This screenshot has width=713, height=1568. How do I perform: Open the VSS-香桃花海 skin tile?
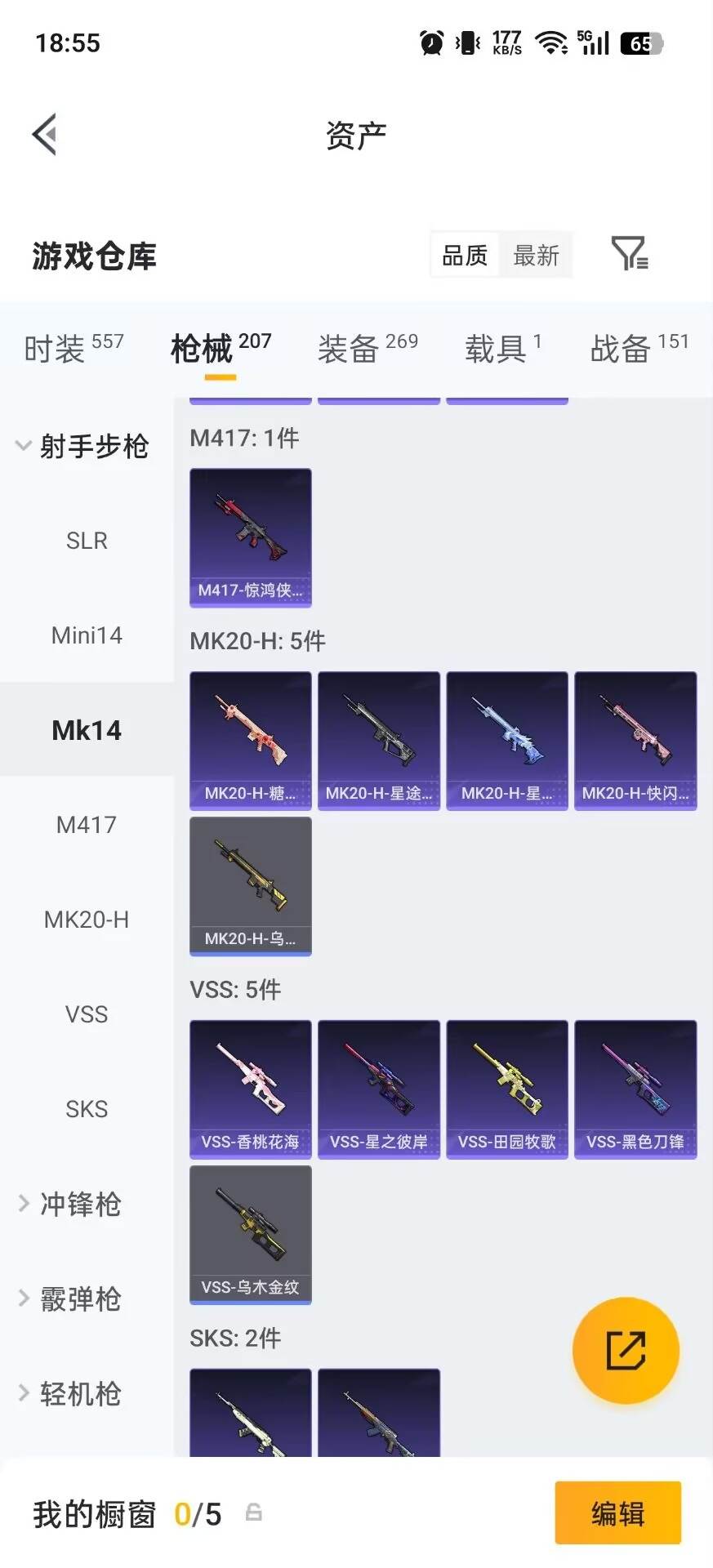coord(251,1089)
